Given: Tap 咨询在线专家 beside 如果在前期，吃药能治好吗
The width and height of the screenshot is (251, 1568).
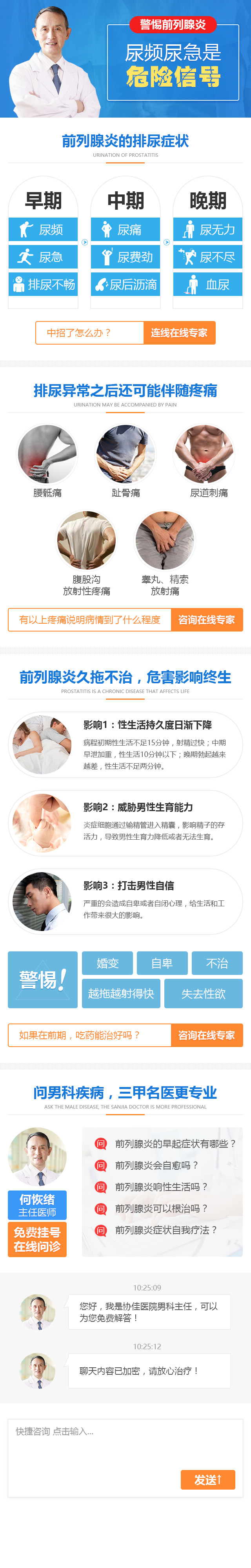Looking at the screenshot, I should (207, 1035).
